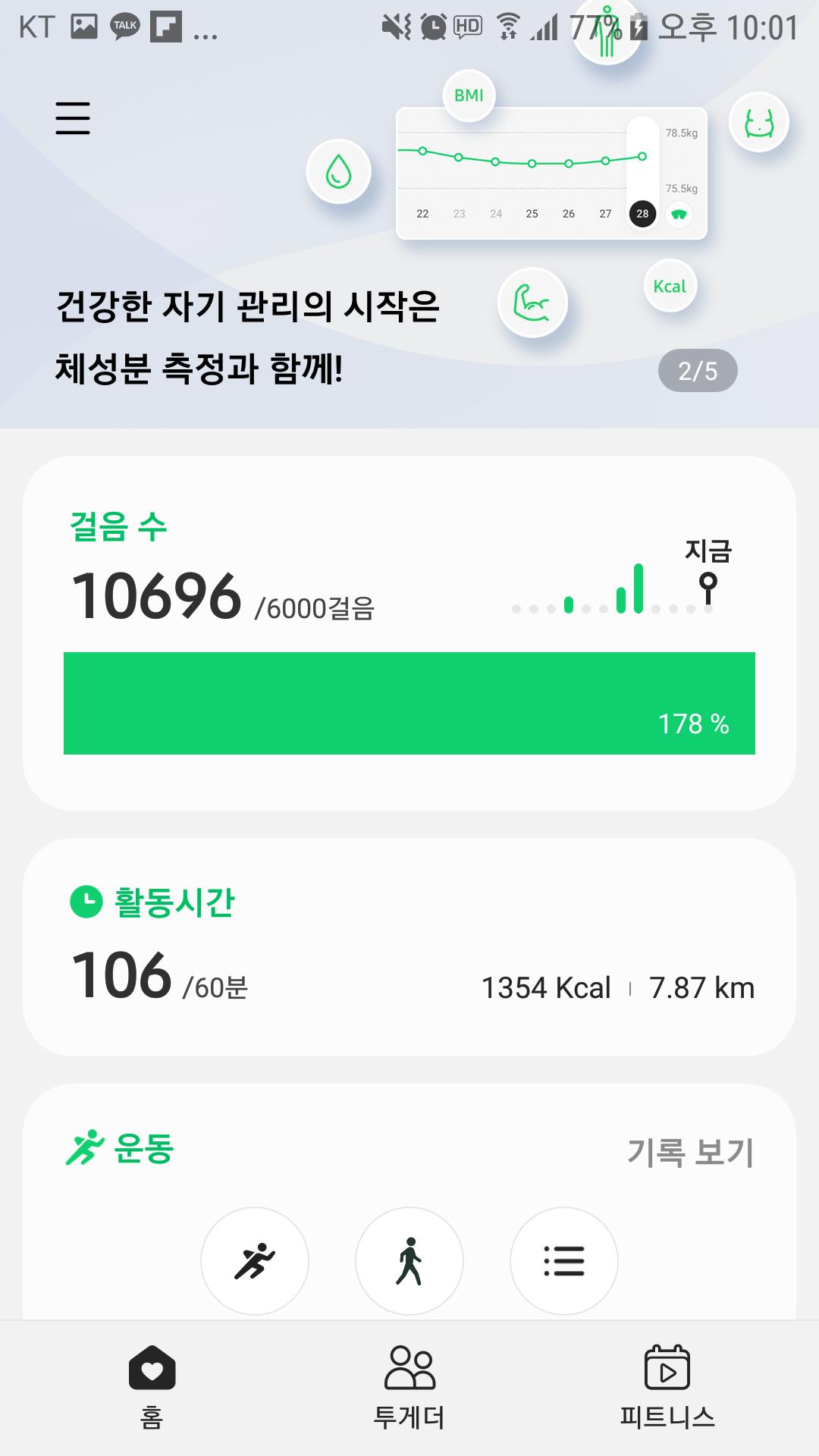Start a running workout
Screen dimensions: 819x1456
pyautogui.click(x=255, y=1260)
